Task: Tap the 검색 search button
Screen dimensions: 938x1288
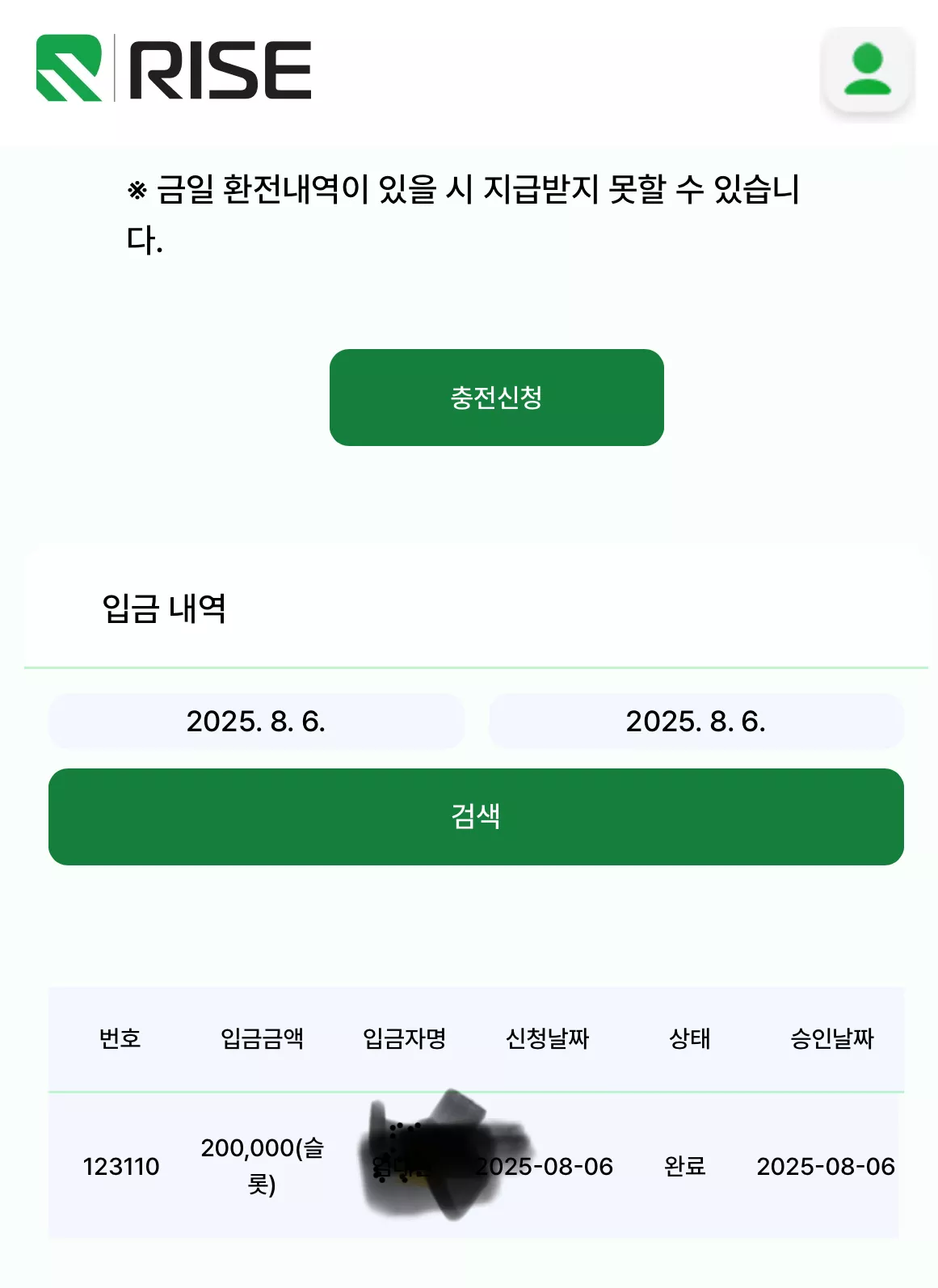Action: point(476,816)
